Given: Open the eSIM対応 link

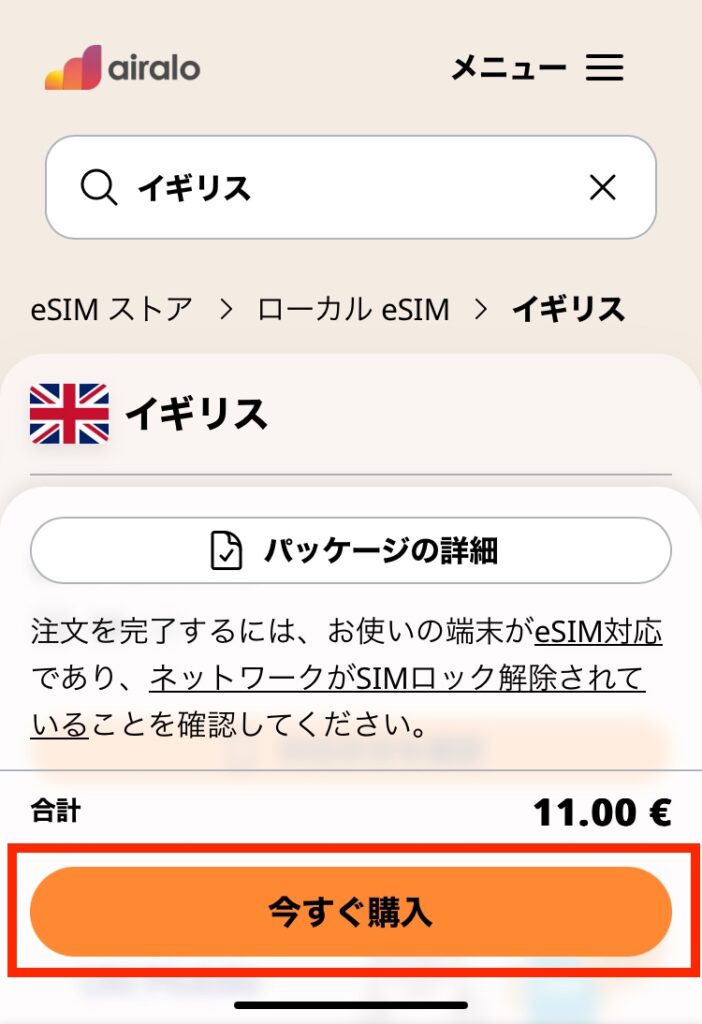Looking at the screenshot, I should click(598, 633).
